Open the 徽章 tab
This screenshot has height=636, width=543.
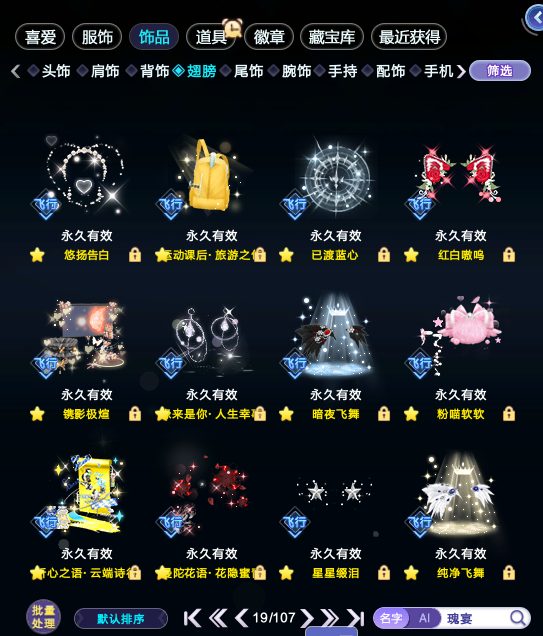pos(268,37)
